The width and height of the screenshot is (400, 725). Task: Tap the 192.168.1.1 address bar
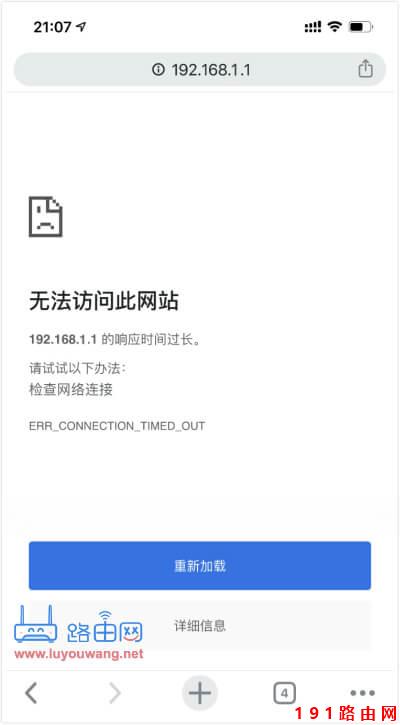(200, 70)
